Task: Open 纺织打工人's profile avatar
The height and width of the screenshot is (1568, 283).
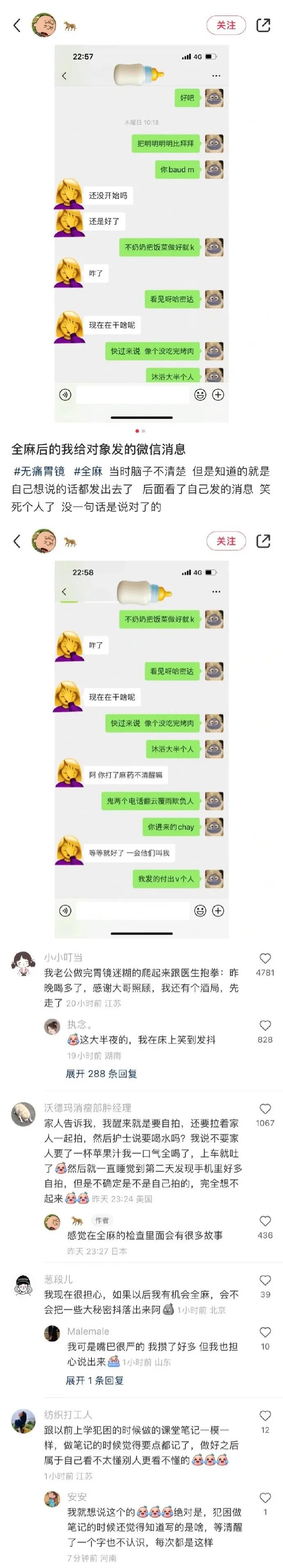Action: [23, 1421]
